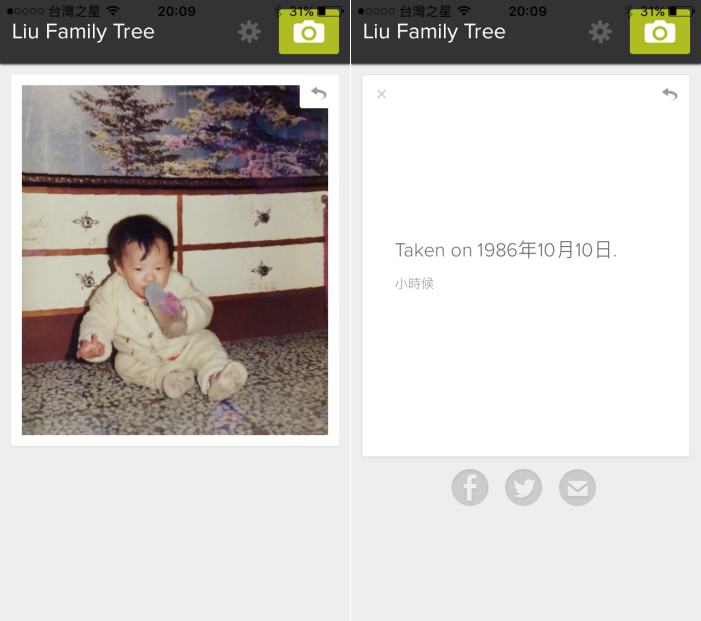Share the photo on Twitter

tap(523, 488)
